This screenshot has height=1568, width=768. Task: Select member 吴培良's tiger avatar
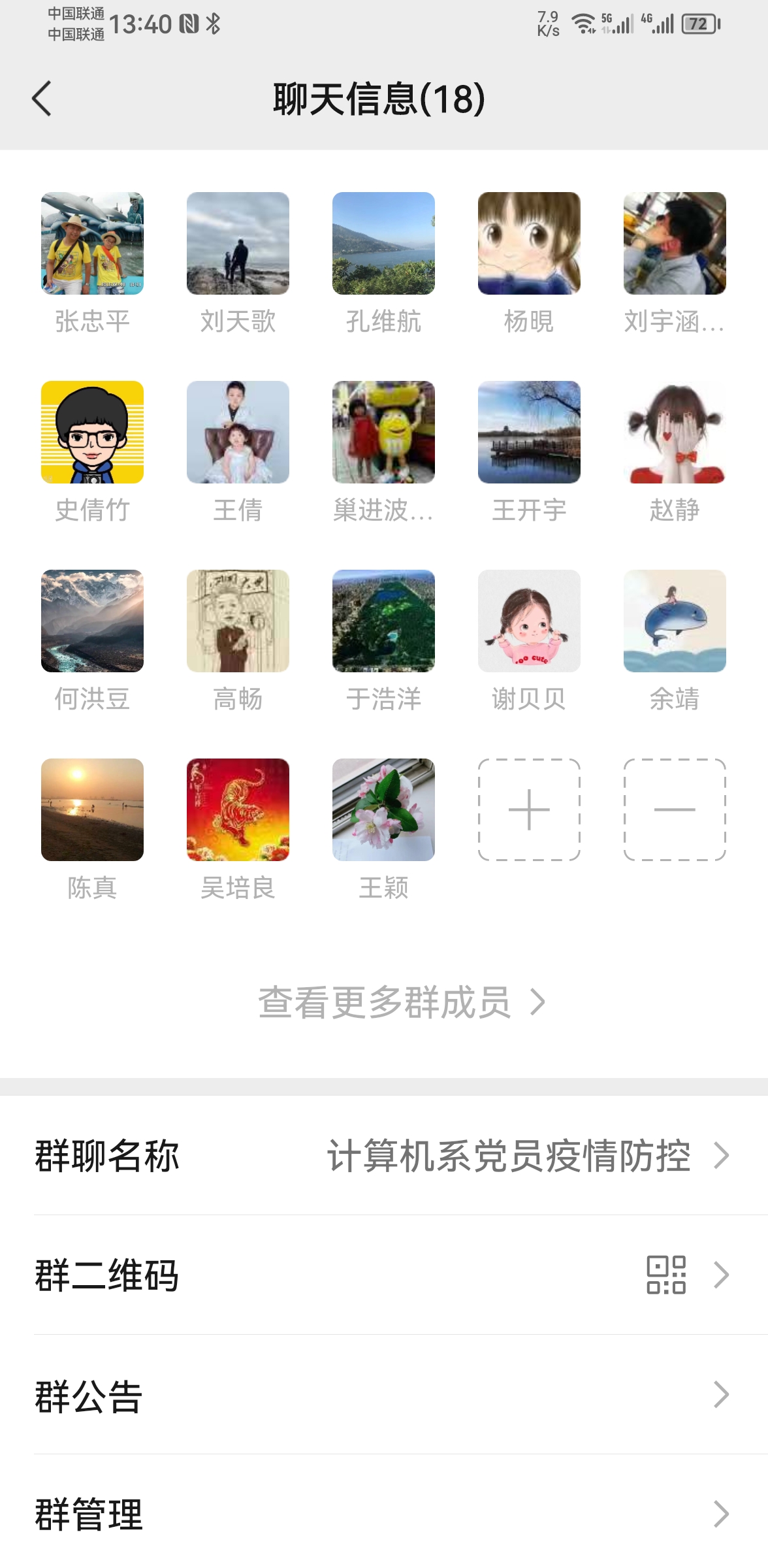tap(238, 809)
